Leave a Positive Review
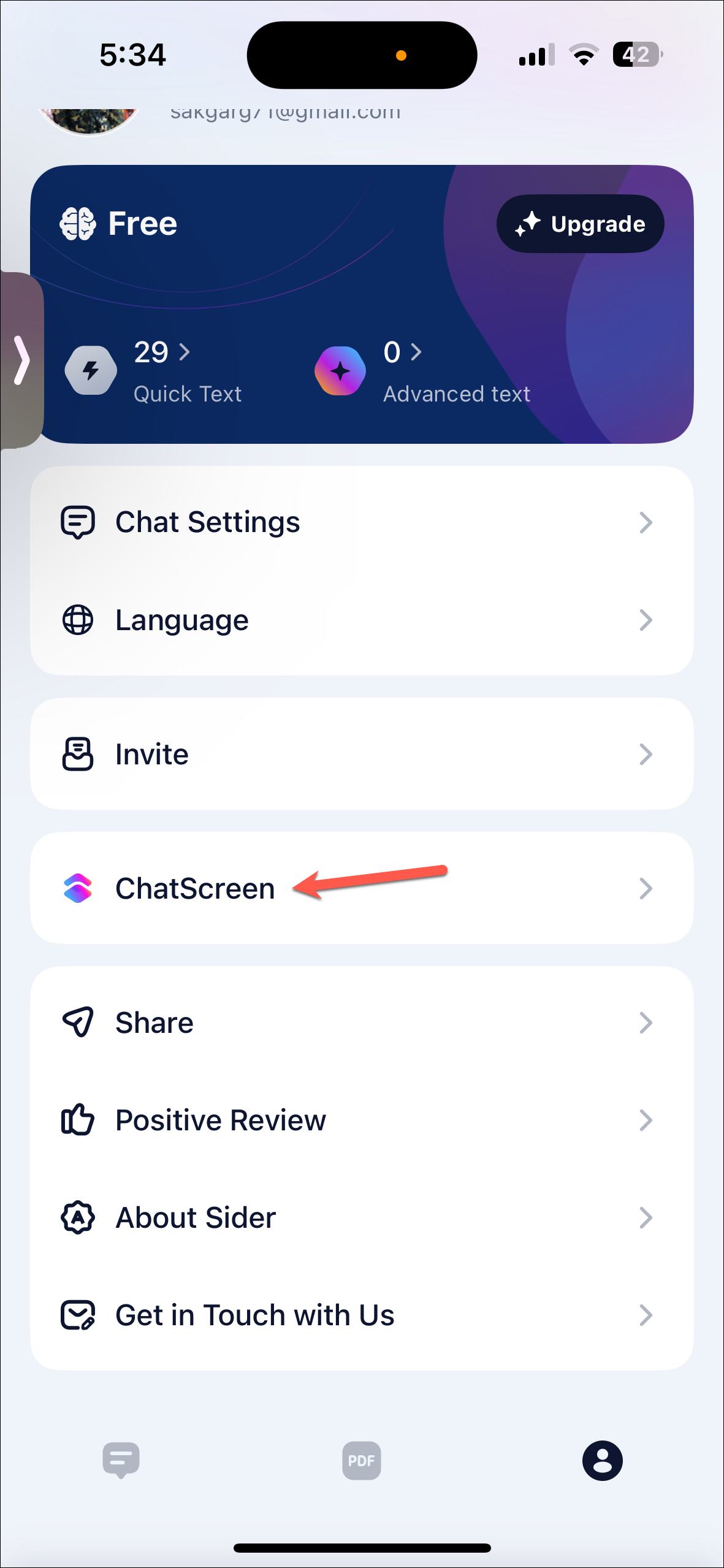This screenshot has width=724, height=1568. (x=361, y=1120)
